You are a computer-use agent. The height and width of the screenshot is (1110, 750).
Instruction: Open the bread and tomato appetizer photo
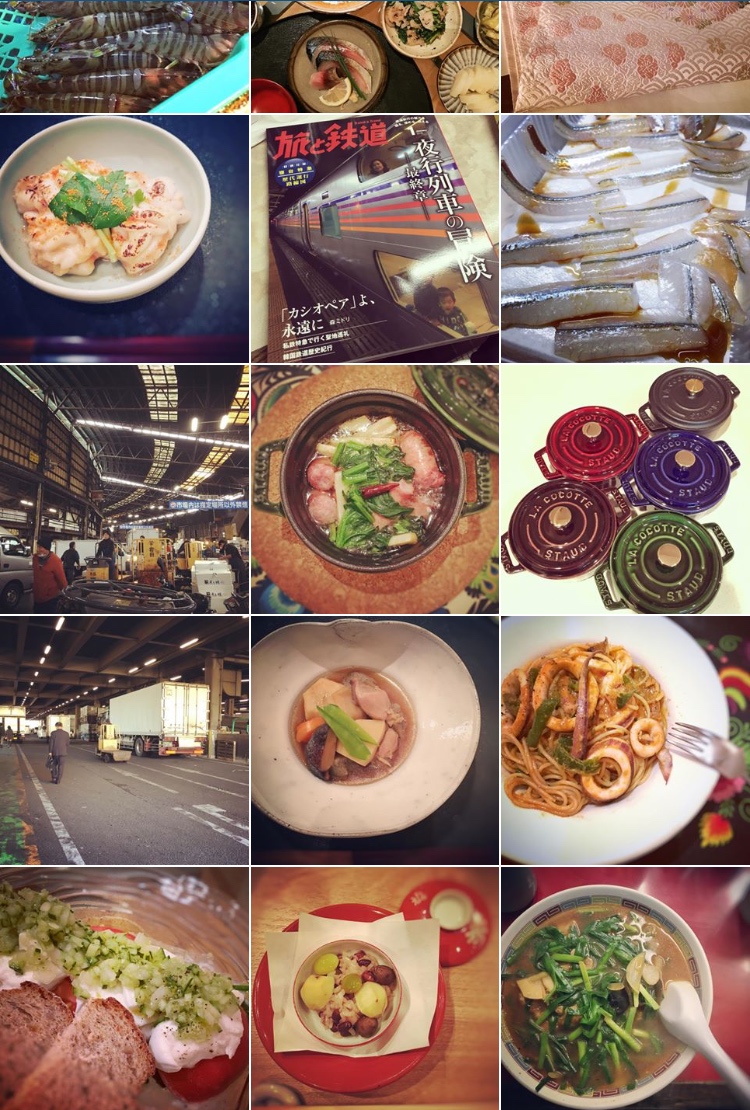point(124,988)
